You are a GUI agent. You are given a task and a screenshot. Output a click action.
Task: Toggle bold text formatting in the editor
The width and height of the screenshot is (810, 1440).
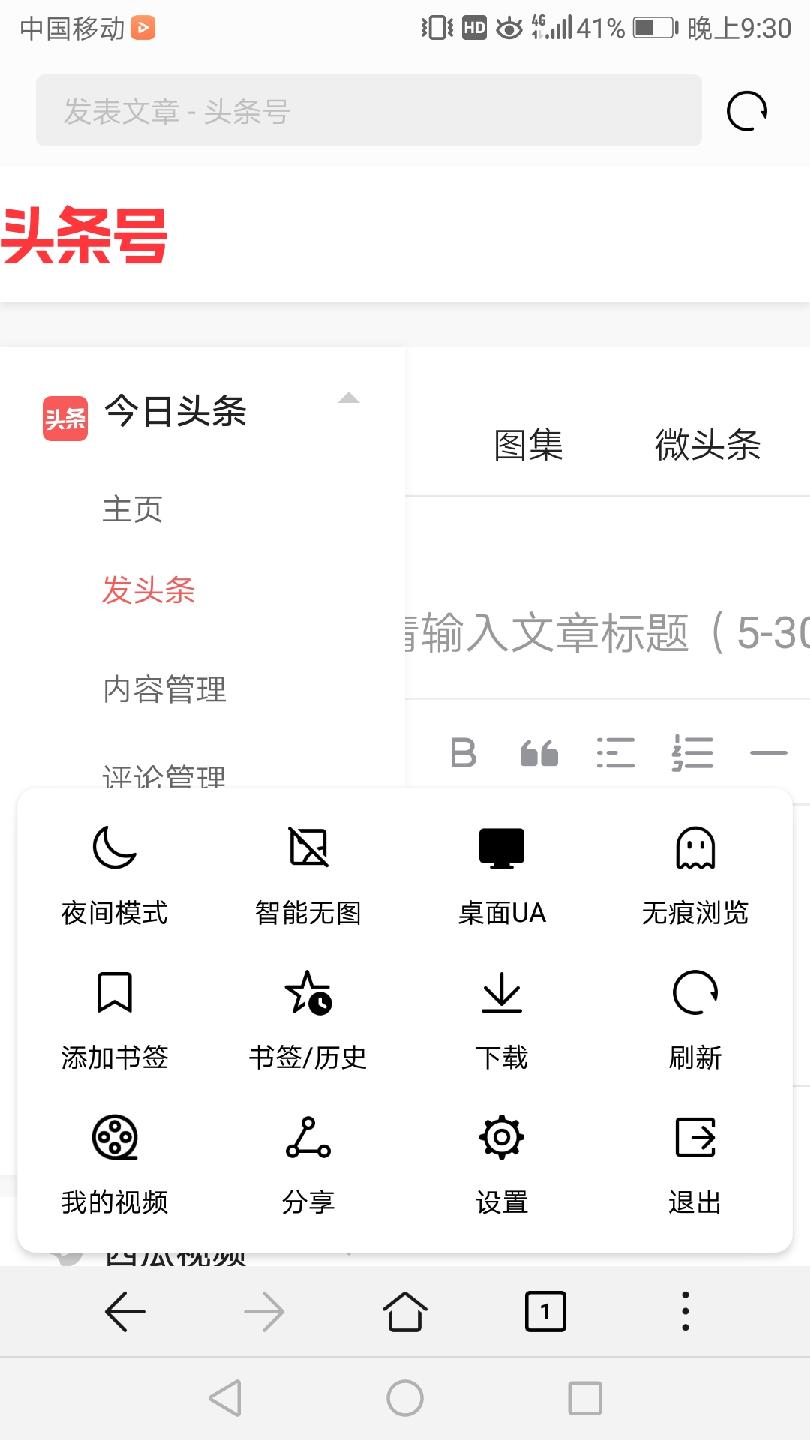click(461, 753)
